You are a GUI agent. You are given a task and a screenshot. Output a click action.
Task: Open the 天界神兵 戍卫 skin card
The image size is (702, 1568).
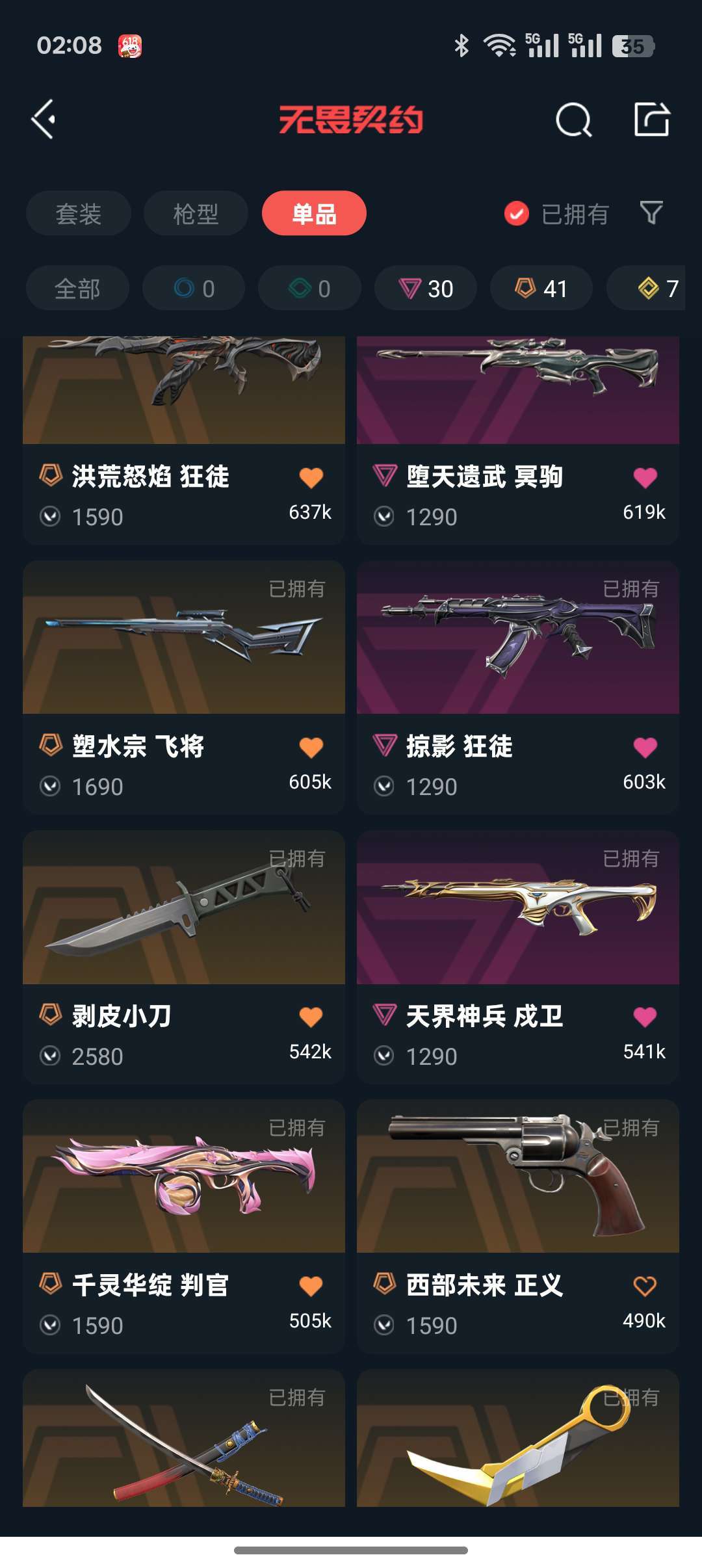pos(518,957)
